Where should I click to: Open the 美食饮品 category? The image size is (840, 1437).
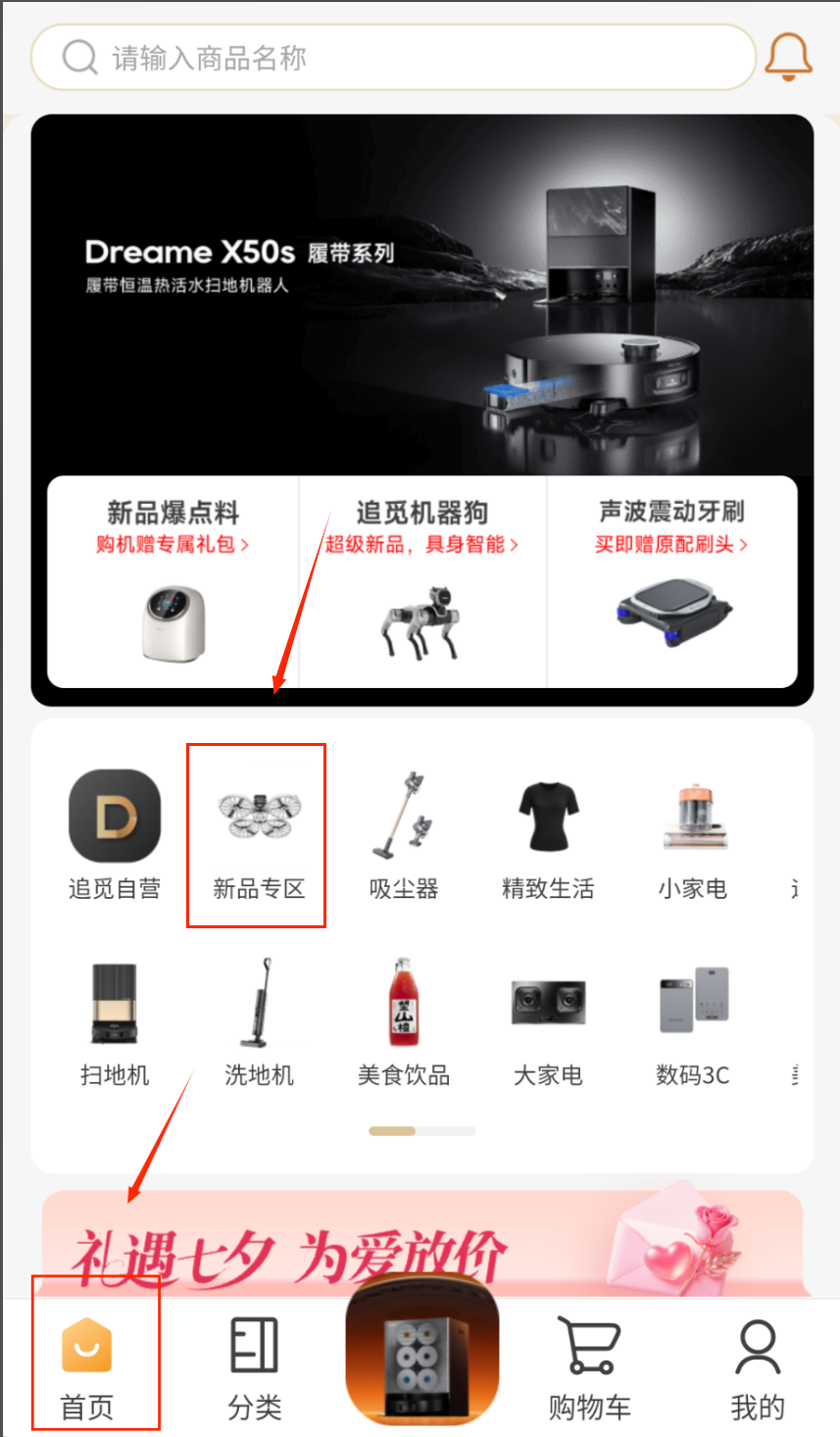click(403, 1021)
